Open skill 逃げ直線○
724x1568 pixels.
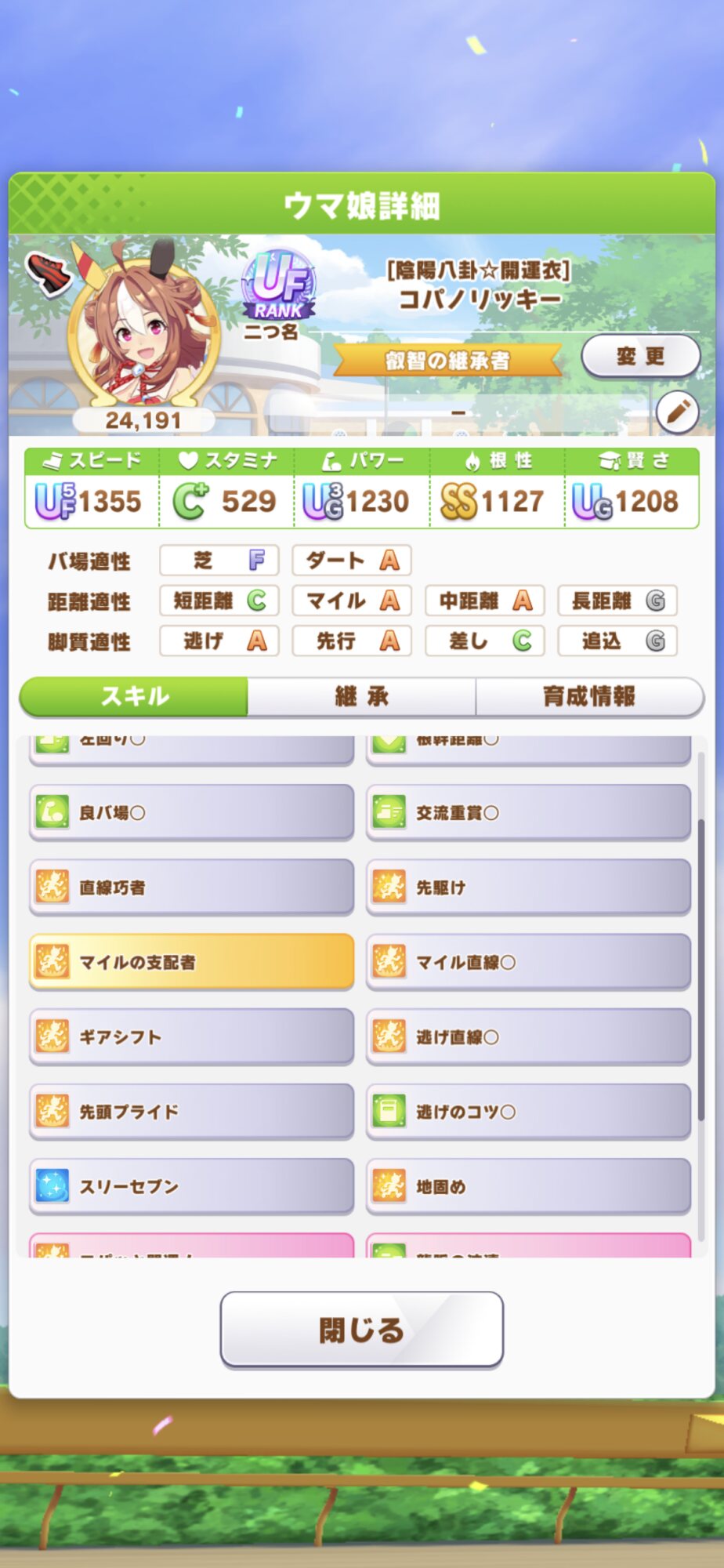pyautogui.click(x=528, y=1036)
